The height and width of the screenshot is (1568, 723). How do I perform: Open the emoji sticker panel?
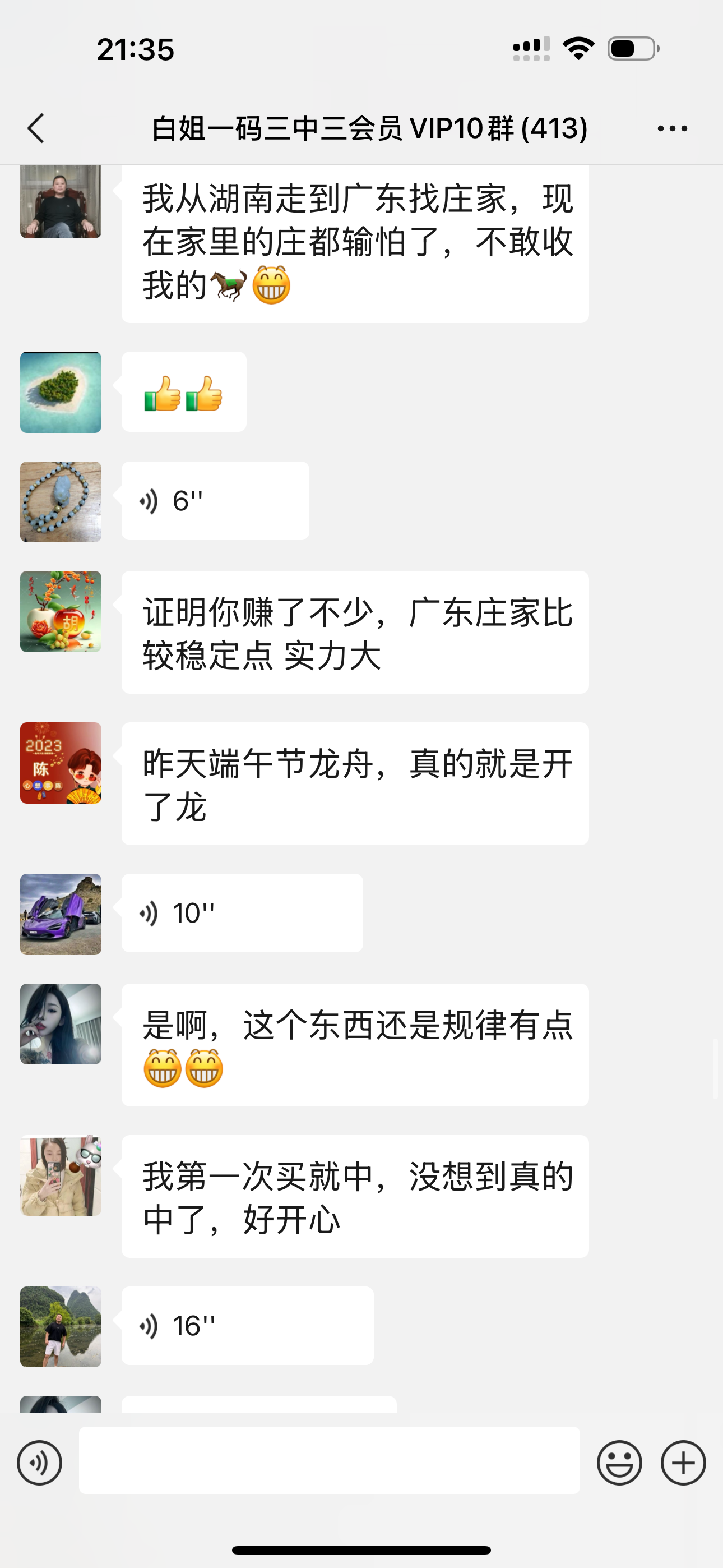point(619,1463)
